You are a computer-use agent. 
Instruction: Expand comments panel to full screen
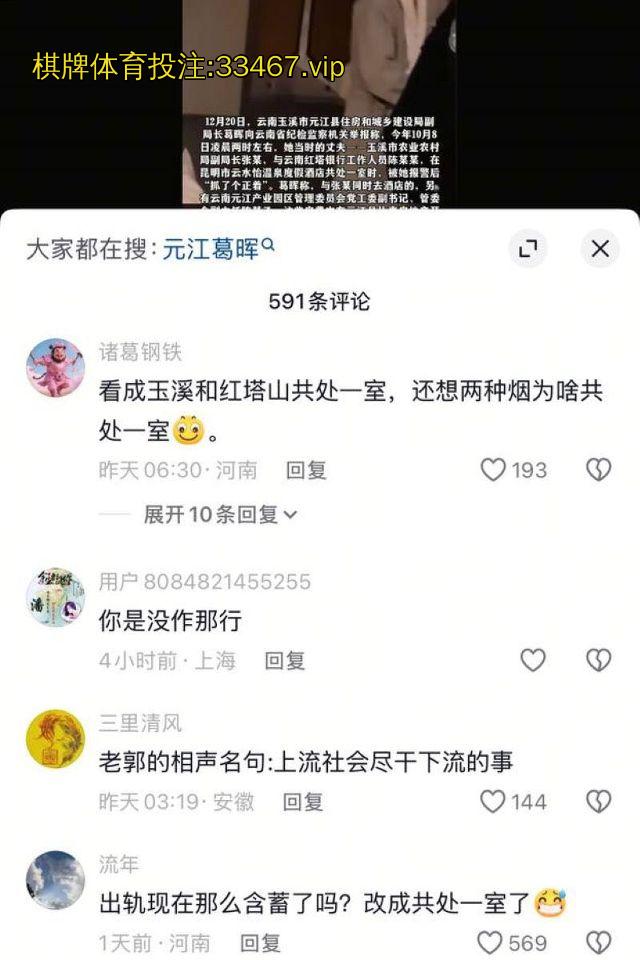coord(528,249)
